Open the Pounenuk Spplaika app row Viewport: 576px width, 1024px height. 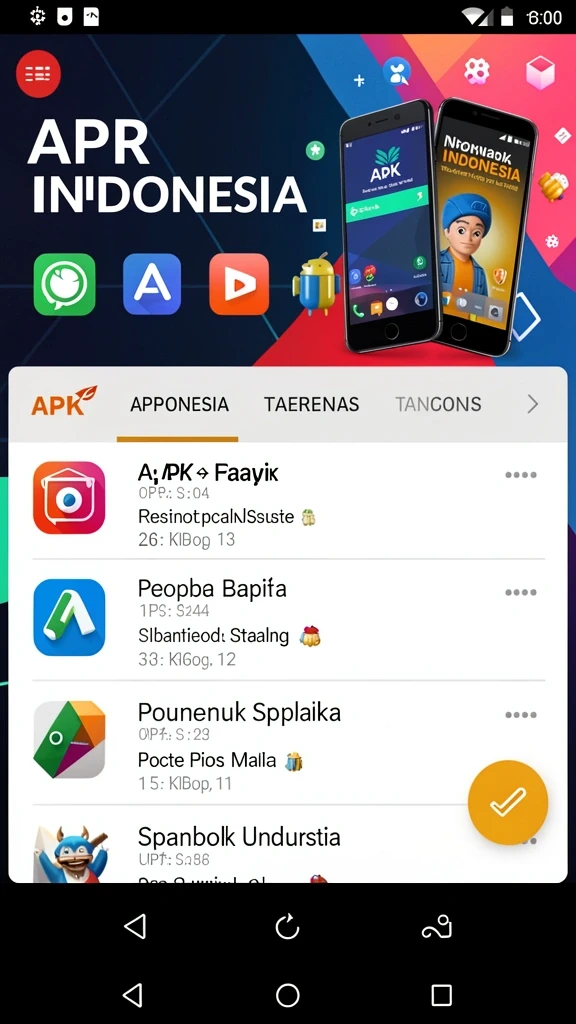pos(288,743)
